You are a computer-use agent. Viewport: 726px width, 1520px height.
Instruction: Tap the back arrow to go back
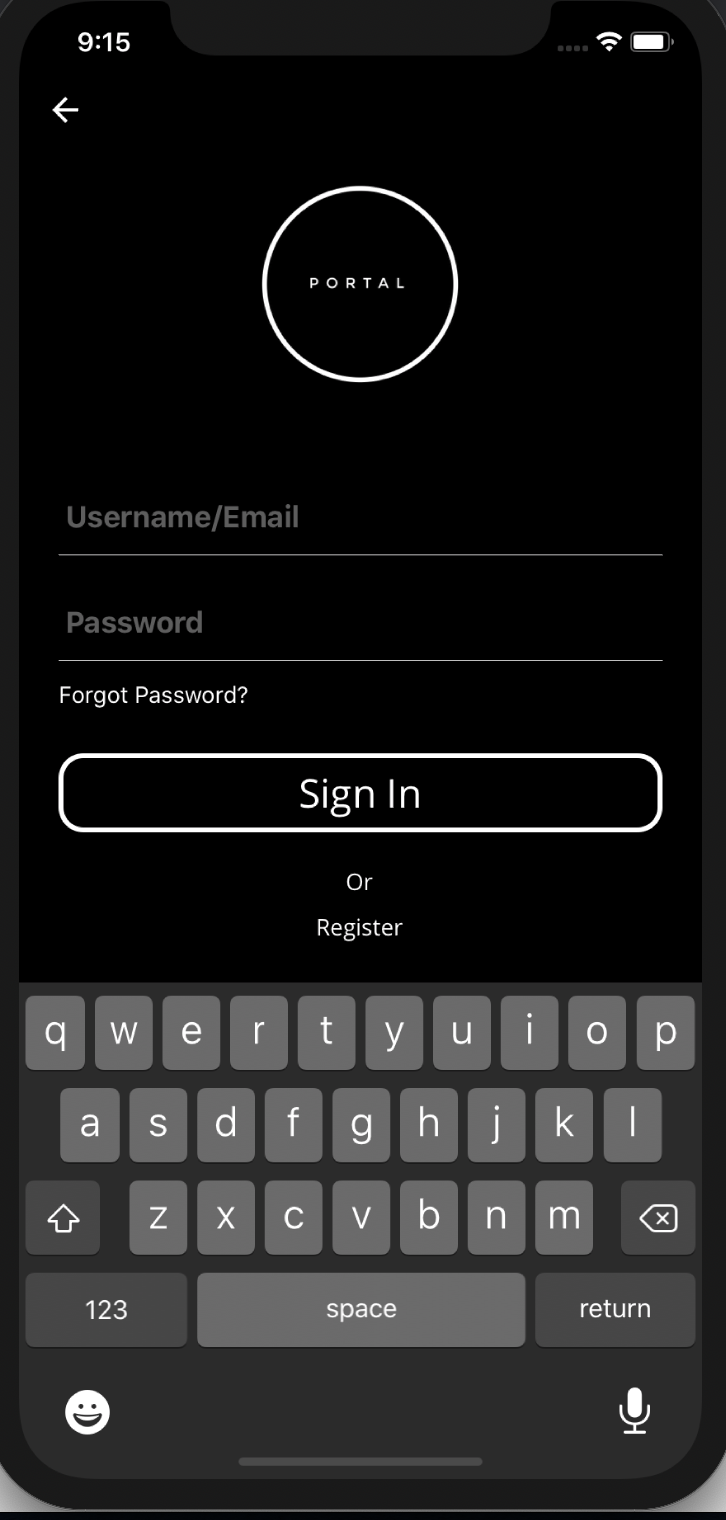[x=65, y=109]
